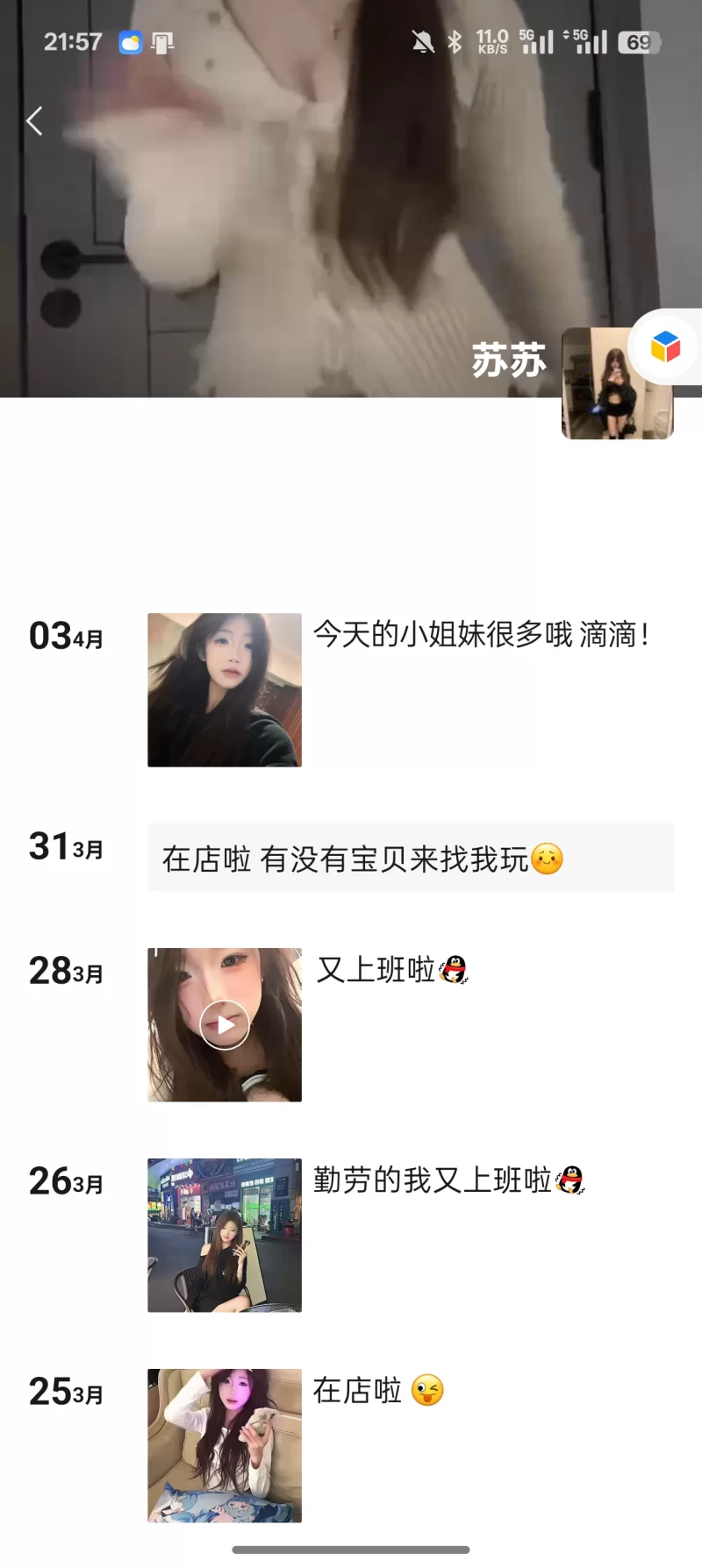Open 苏苏's profile avatar picture

617,383
